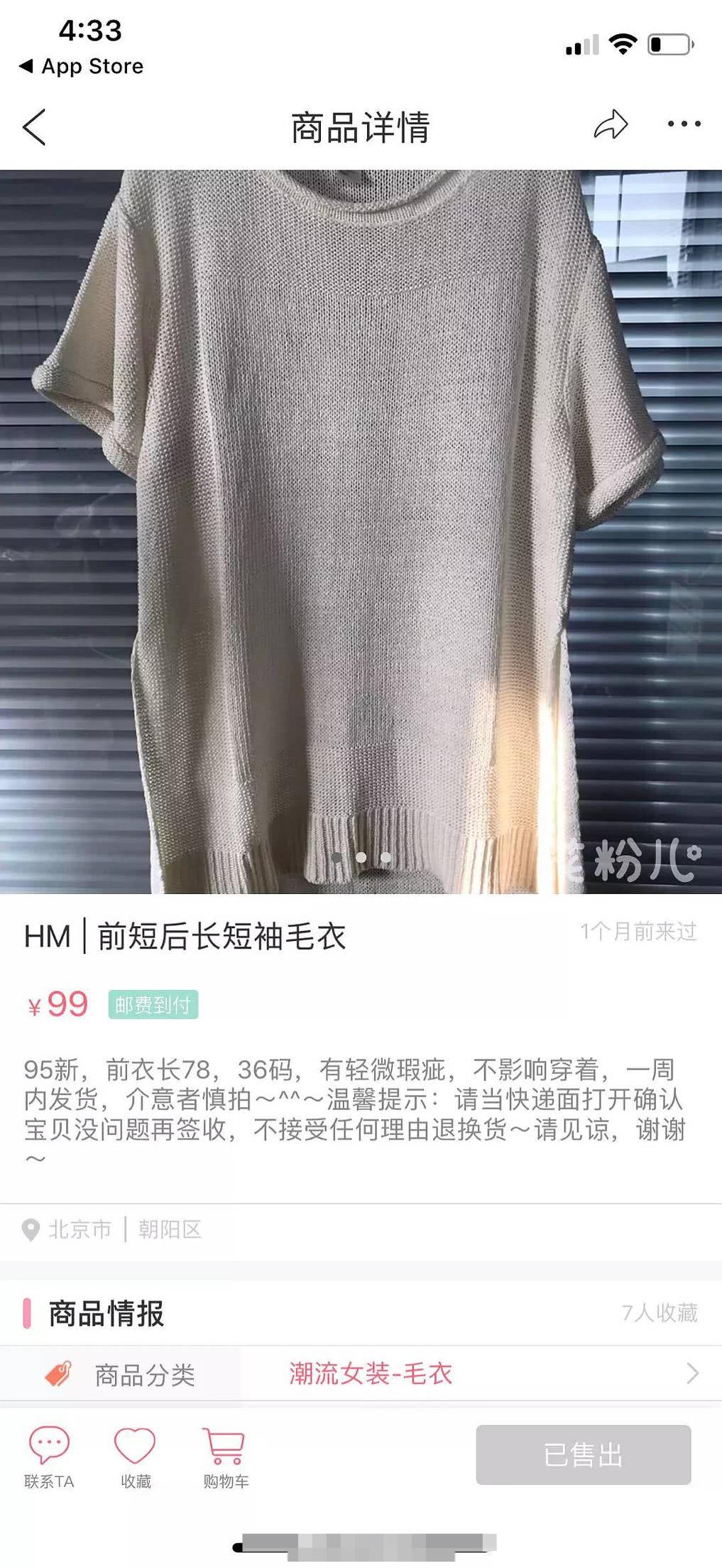The image size is (722, 1568).
Task: Tap the 邮费到付 shipping tag
Action: (155, 1006)
